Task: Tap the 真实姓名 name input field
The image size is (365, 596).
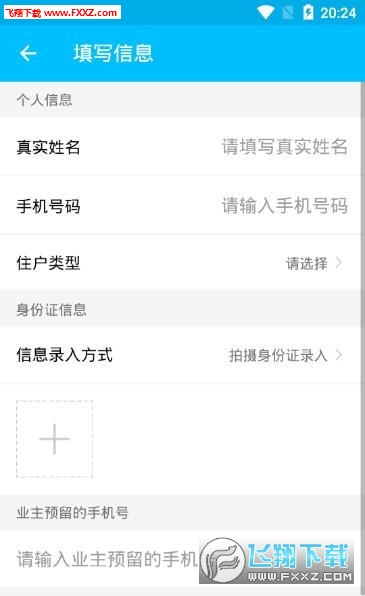Action: point(180,147)
